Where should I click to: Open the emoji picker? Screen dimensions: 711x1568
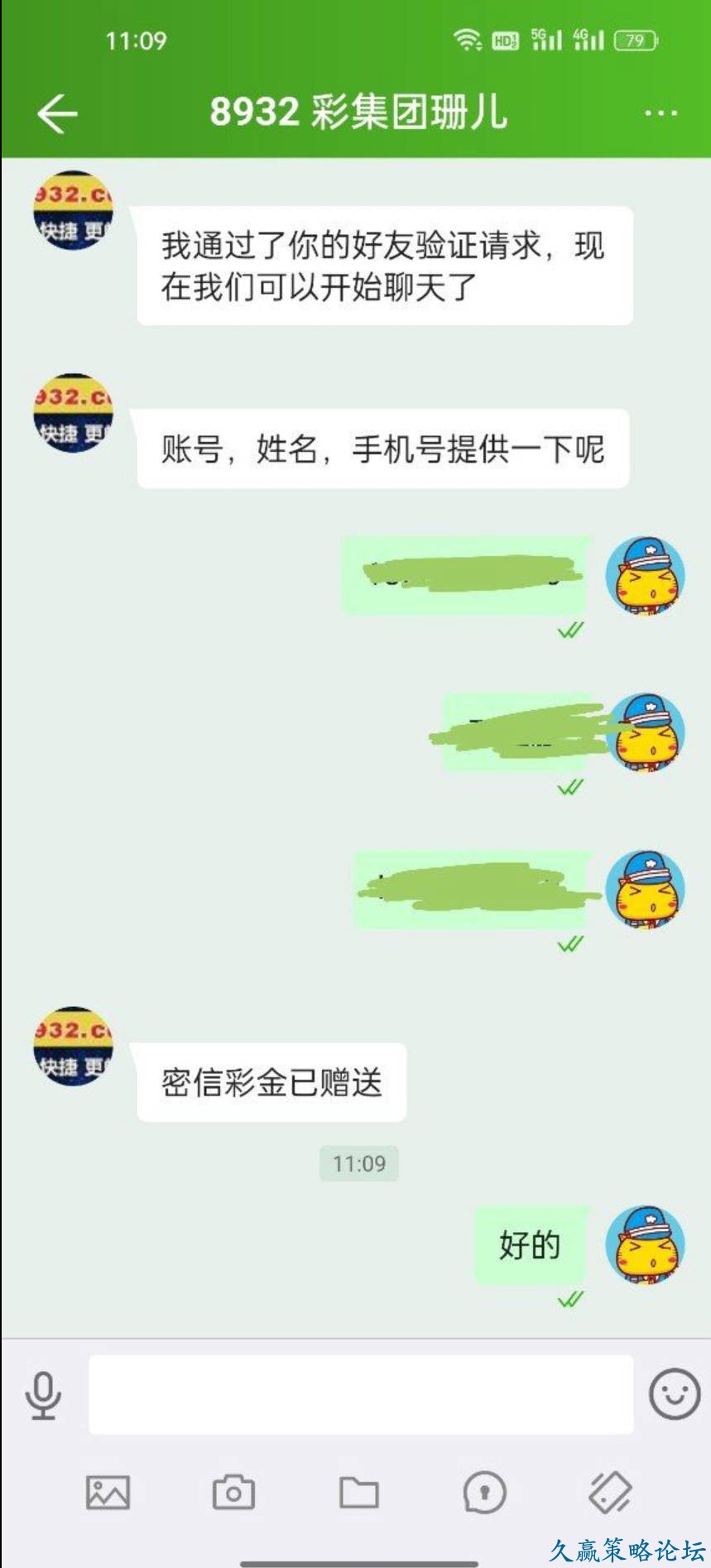(x=674, y=1393)
